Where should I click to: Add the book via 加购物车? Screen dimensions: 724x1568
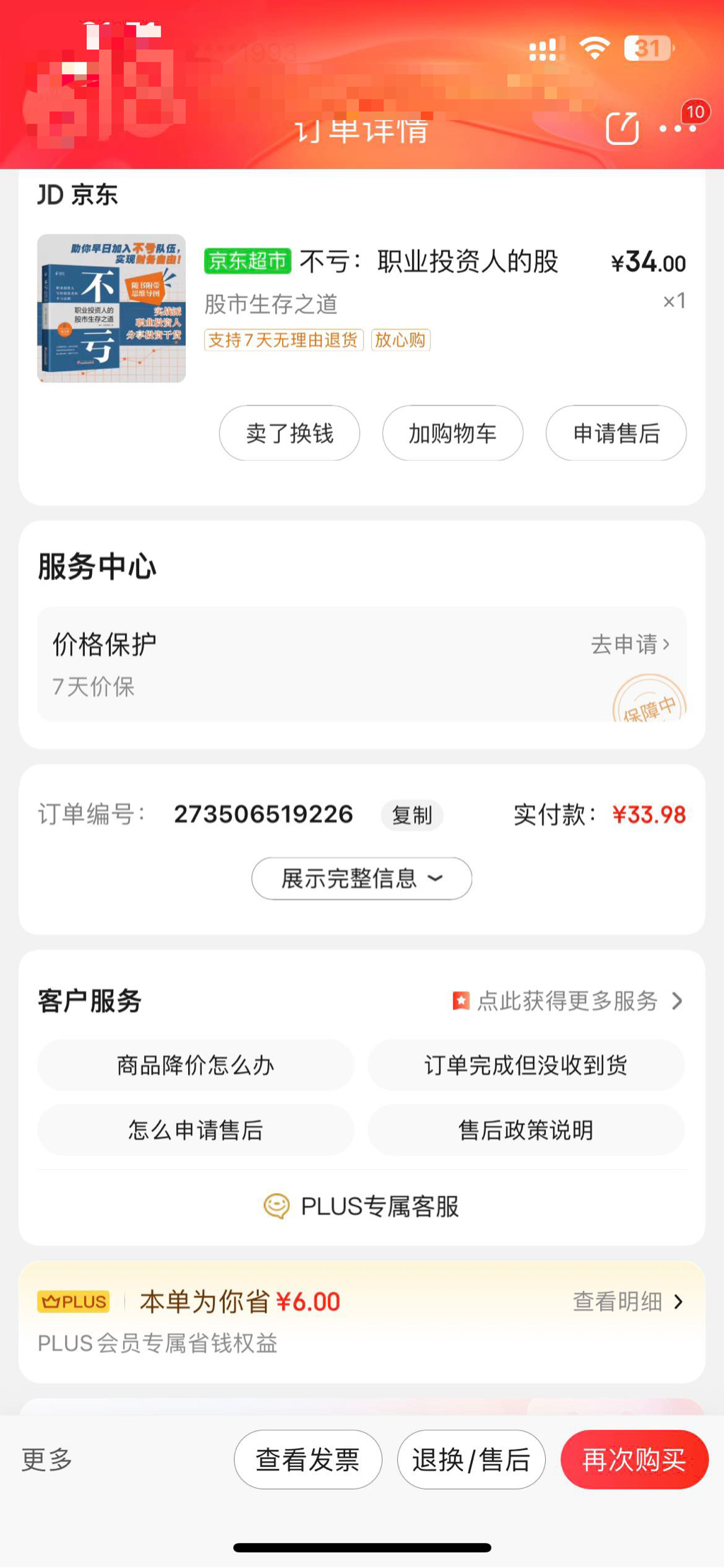tap(452, 433)
